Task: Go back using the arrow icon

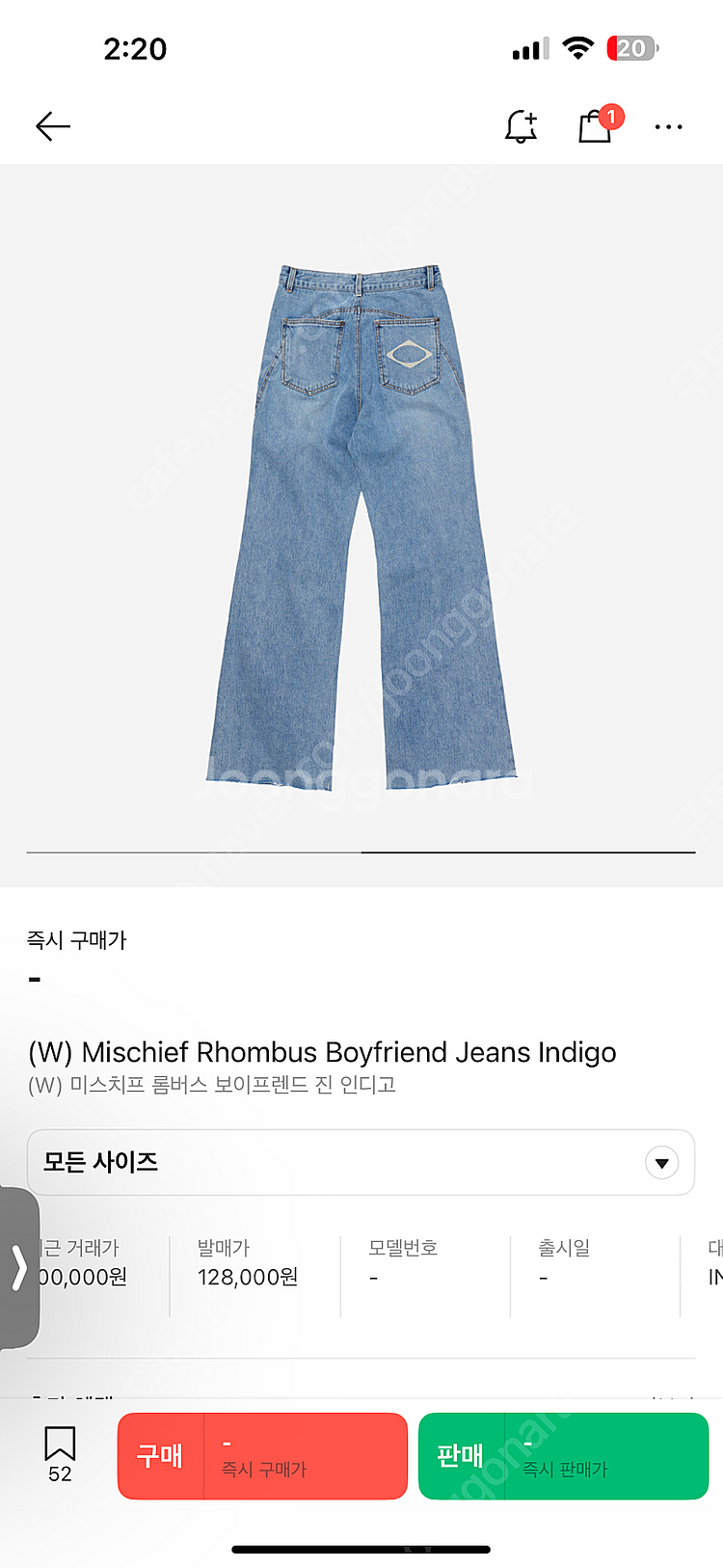Action: 53,126
